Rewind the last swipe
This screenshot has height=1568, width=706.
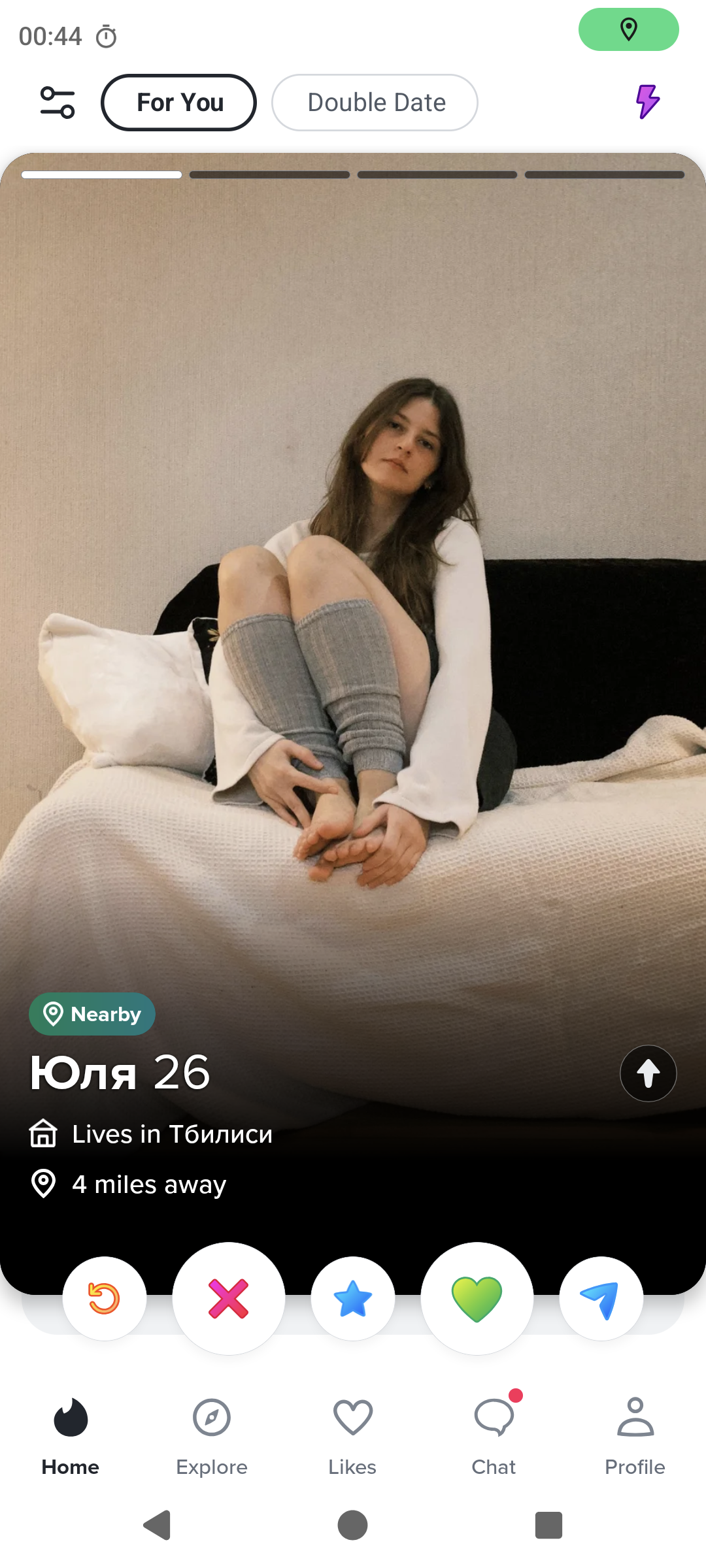coord(105,1298)
